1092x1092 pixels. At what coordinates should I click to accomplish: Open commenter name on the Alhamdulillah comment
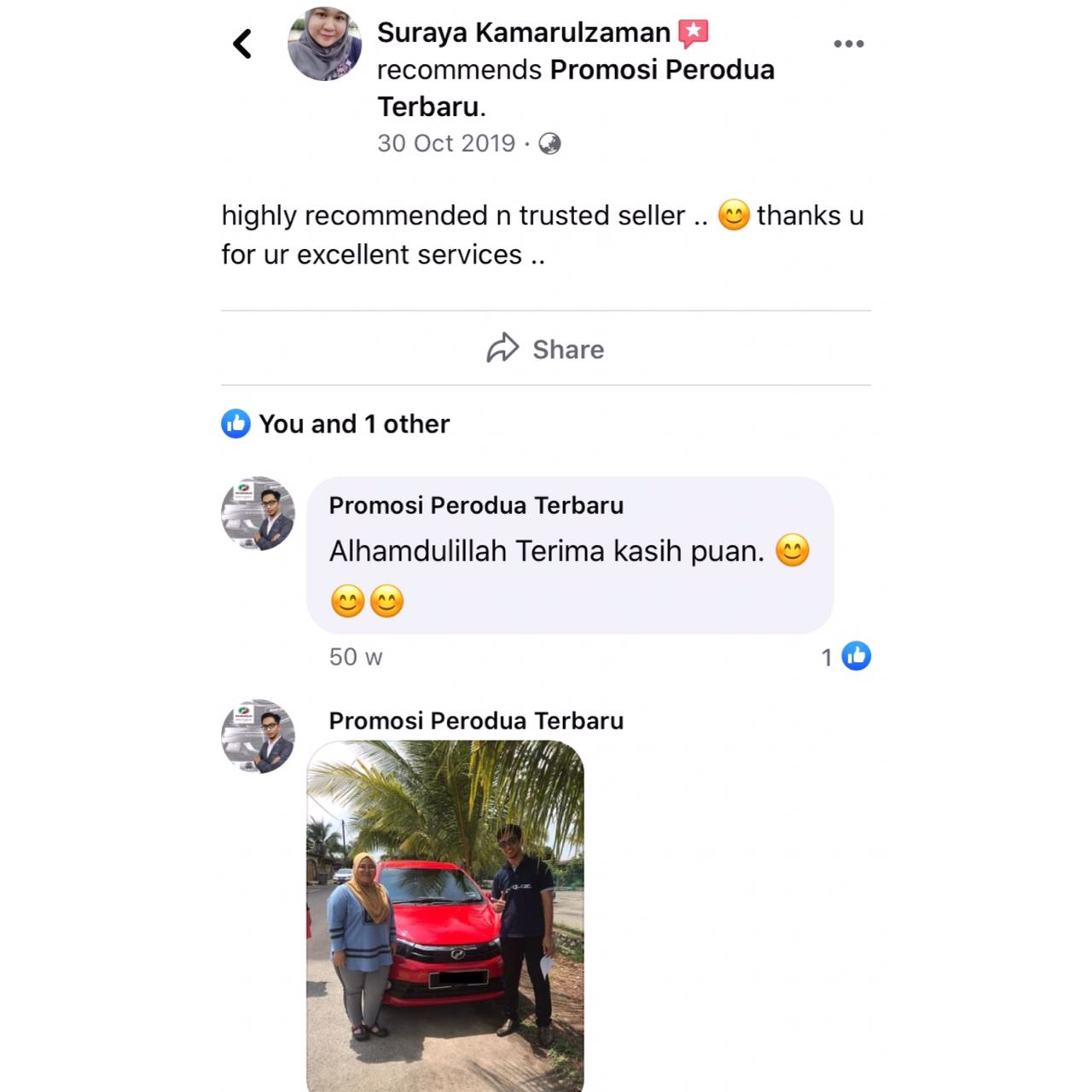(476, 505)
